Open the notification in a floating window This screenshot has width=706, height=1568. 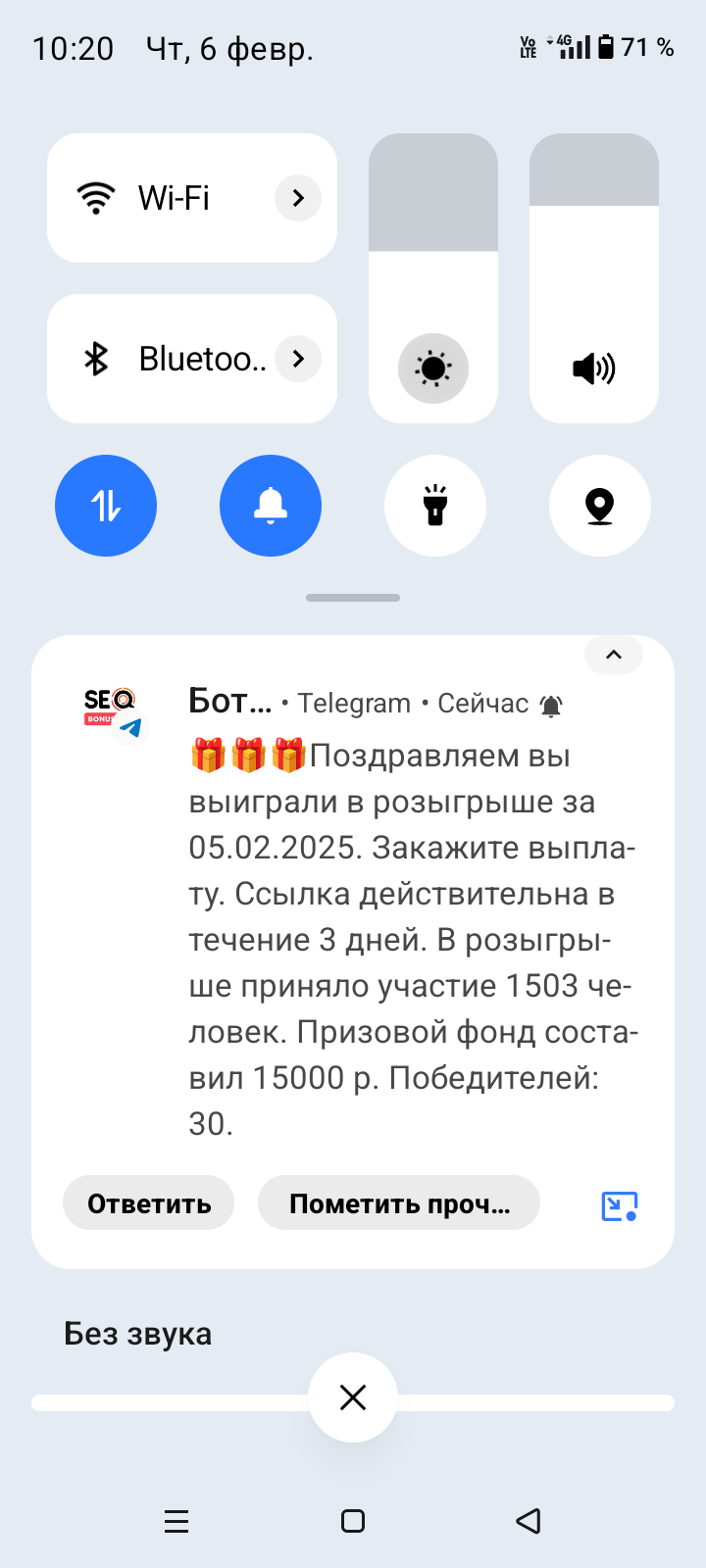click(x=619, y=1205)
